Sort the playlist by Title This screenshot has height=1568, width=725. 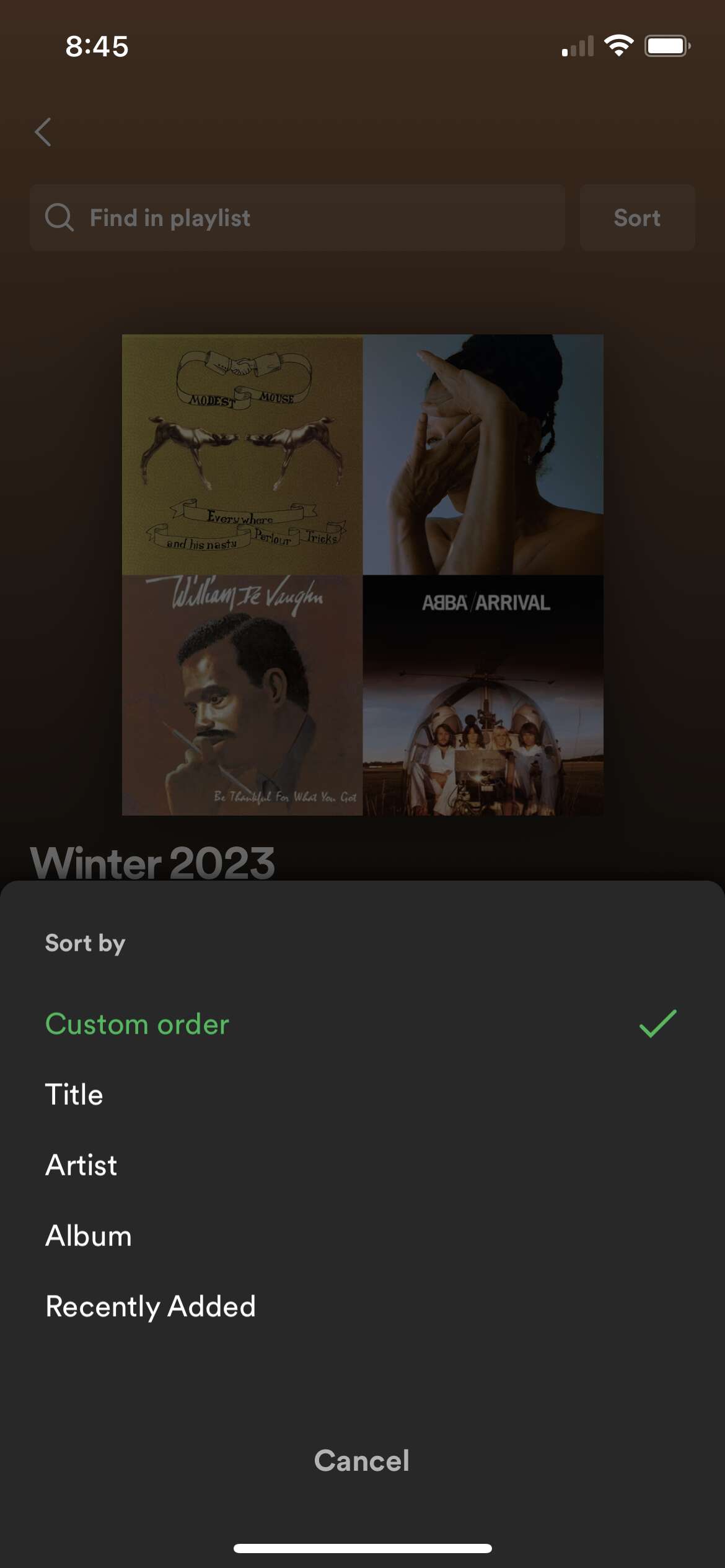pyautogui.click(x=74, y=1095)
